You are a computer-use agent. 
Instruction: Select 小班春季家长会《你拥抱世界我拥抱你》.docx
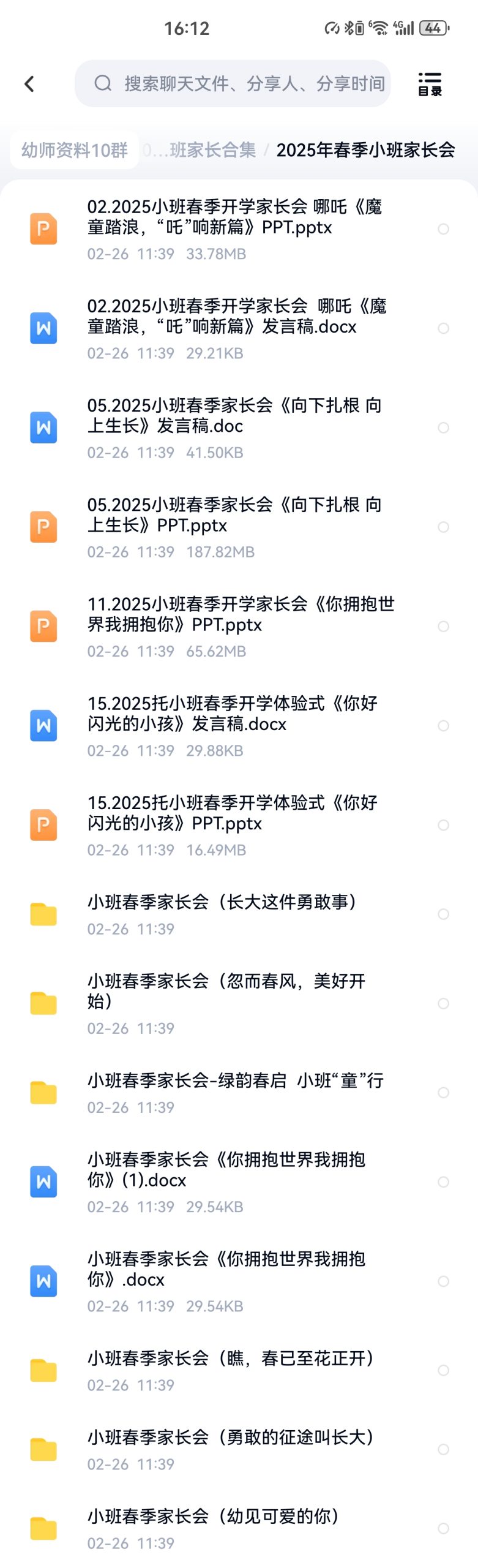point(443,1281)
